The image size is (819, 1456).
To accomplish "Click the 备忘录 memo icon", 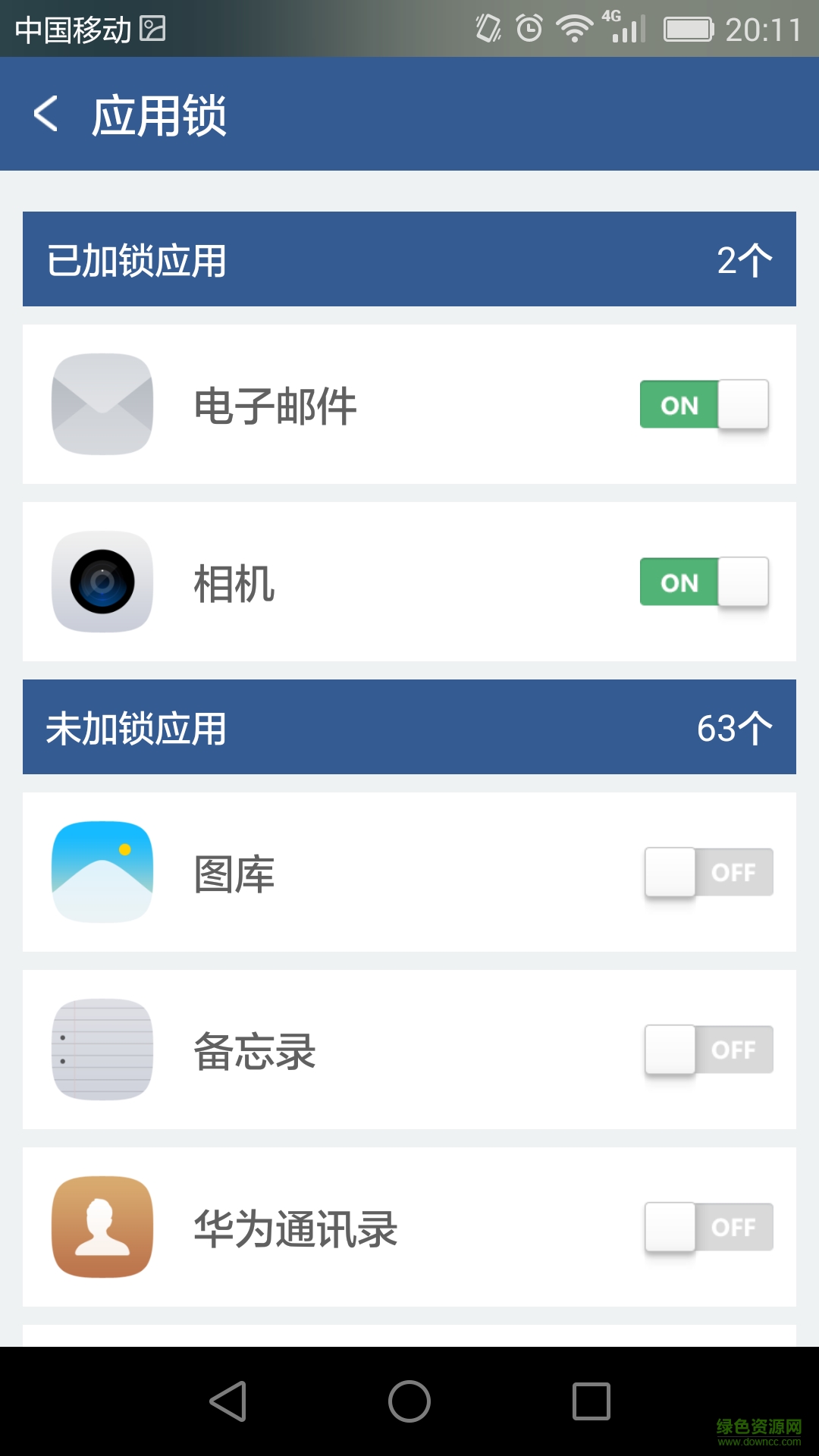I will 102,1050.
